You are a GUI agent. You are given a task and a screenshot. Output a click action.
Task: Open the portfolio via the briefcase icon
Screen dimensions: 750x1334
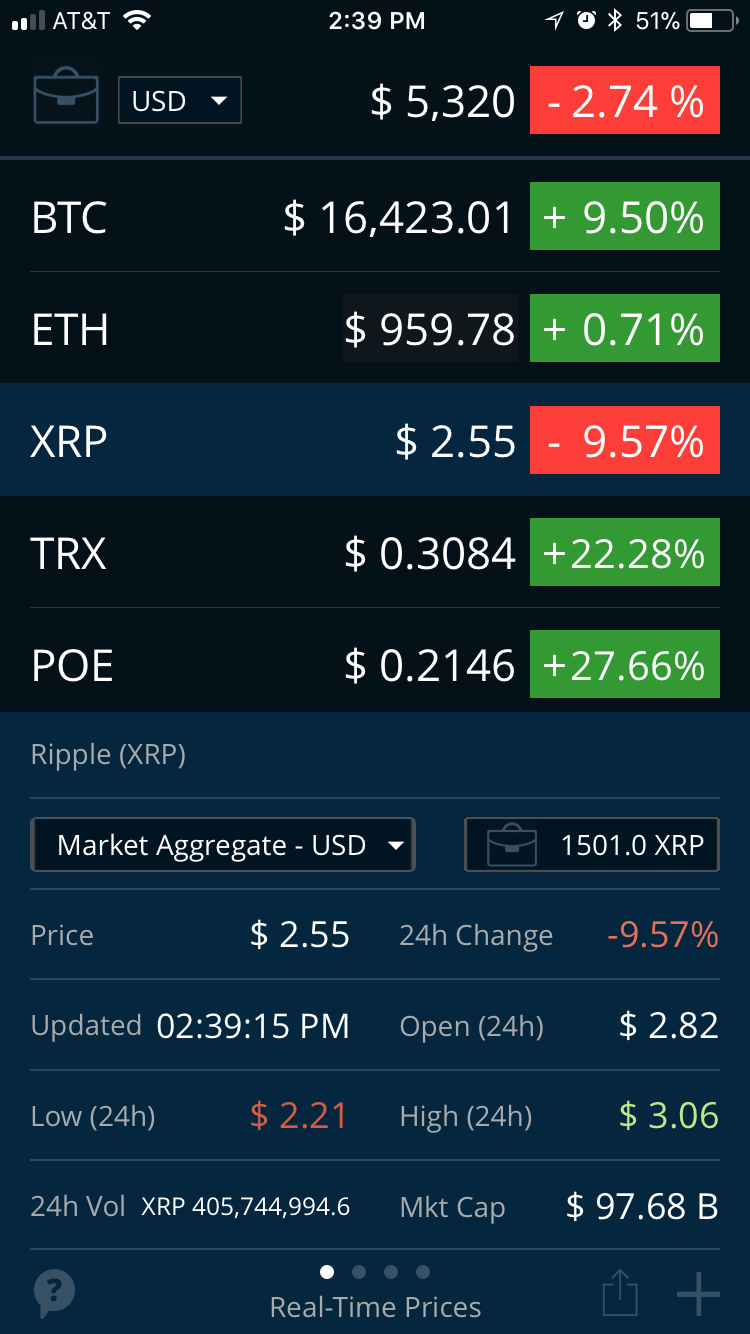[x=65, y=98]
